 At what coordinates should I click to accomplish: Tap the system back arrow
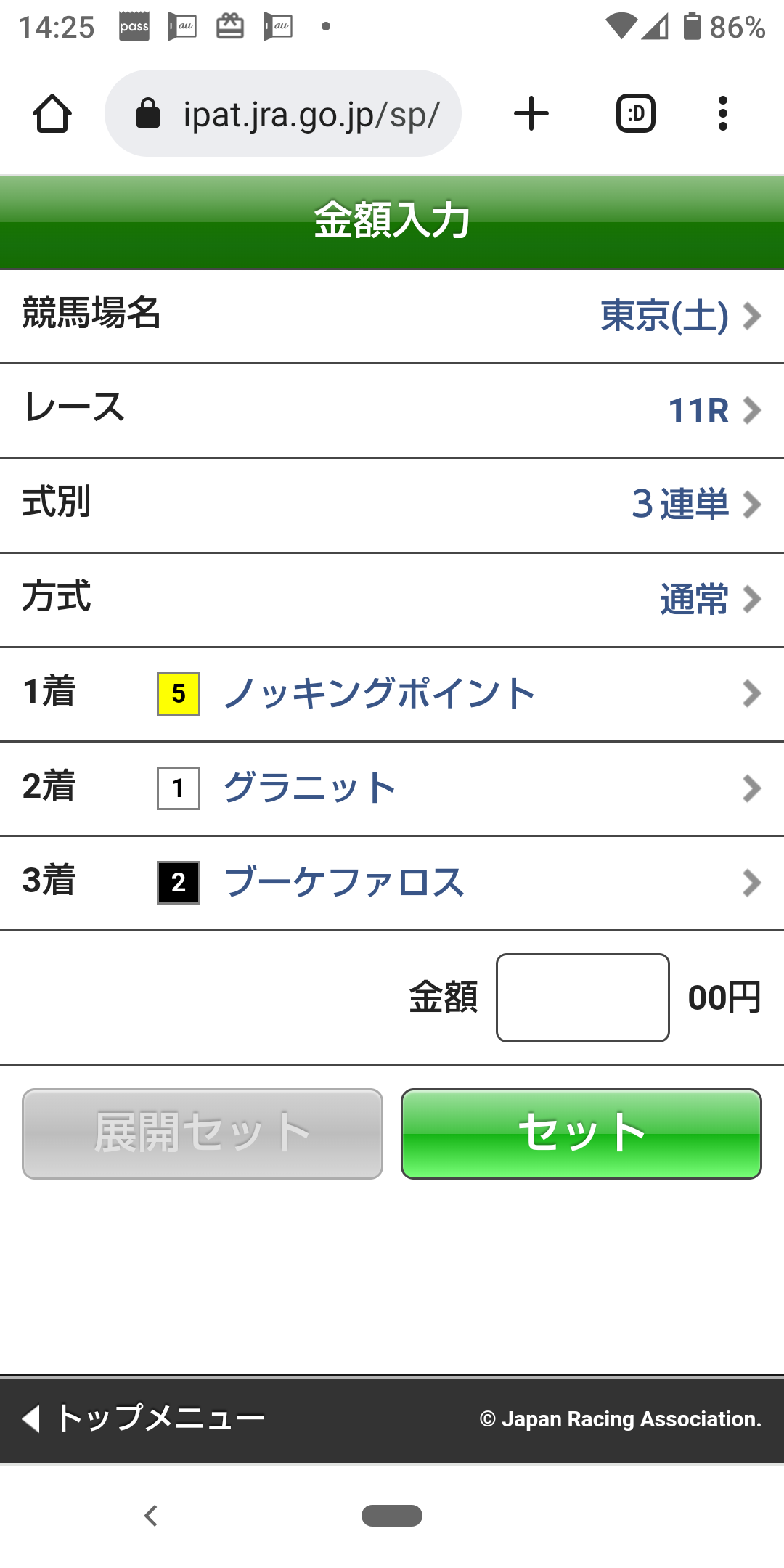click(x=151, y=1516)
